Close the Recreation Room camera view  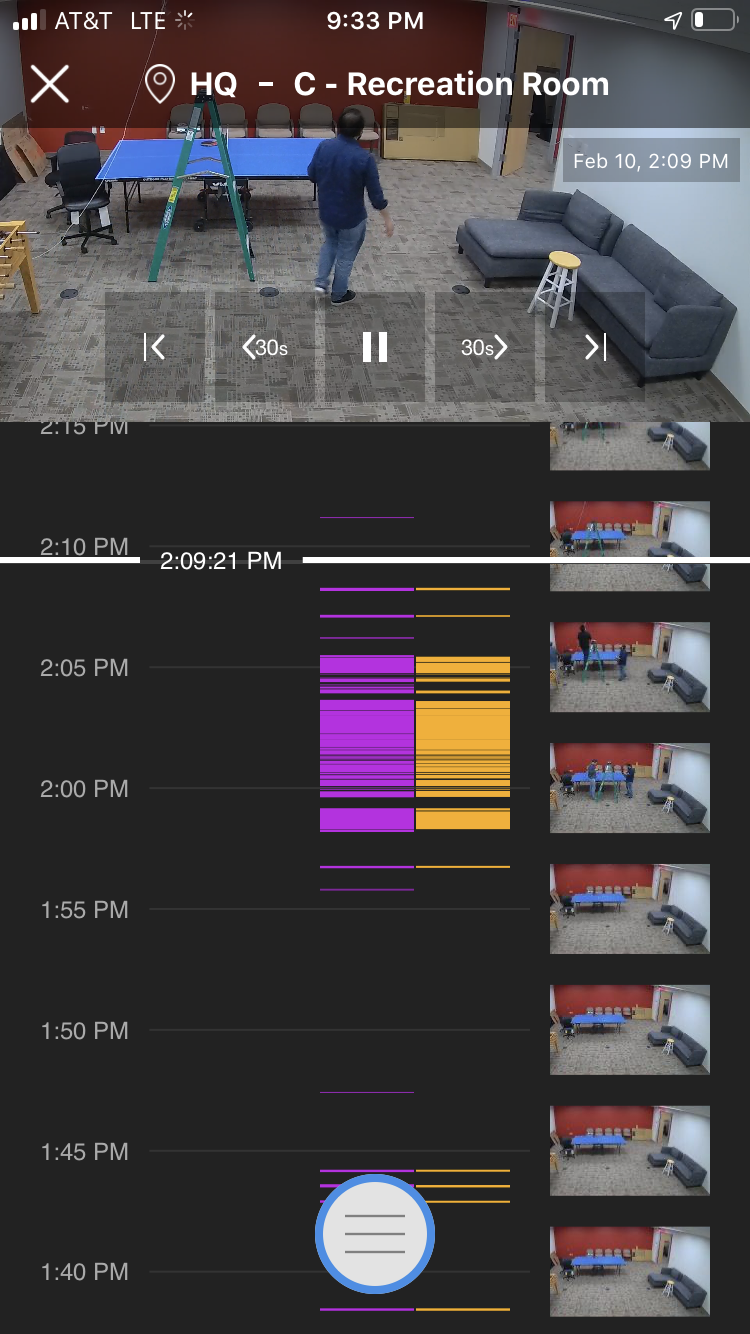49,84
